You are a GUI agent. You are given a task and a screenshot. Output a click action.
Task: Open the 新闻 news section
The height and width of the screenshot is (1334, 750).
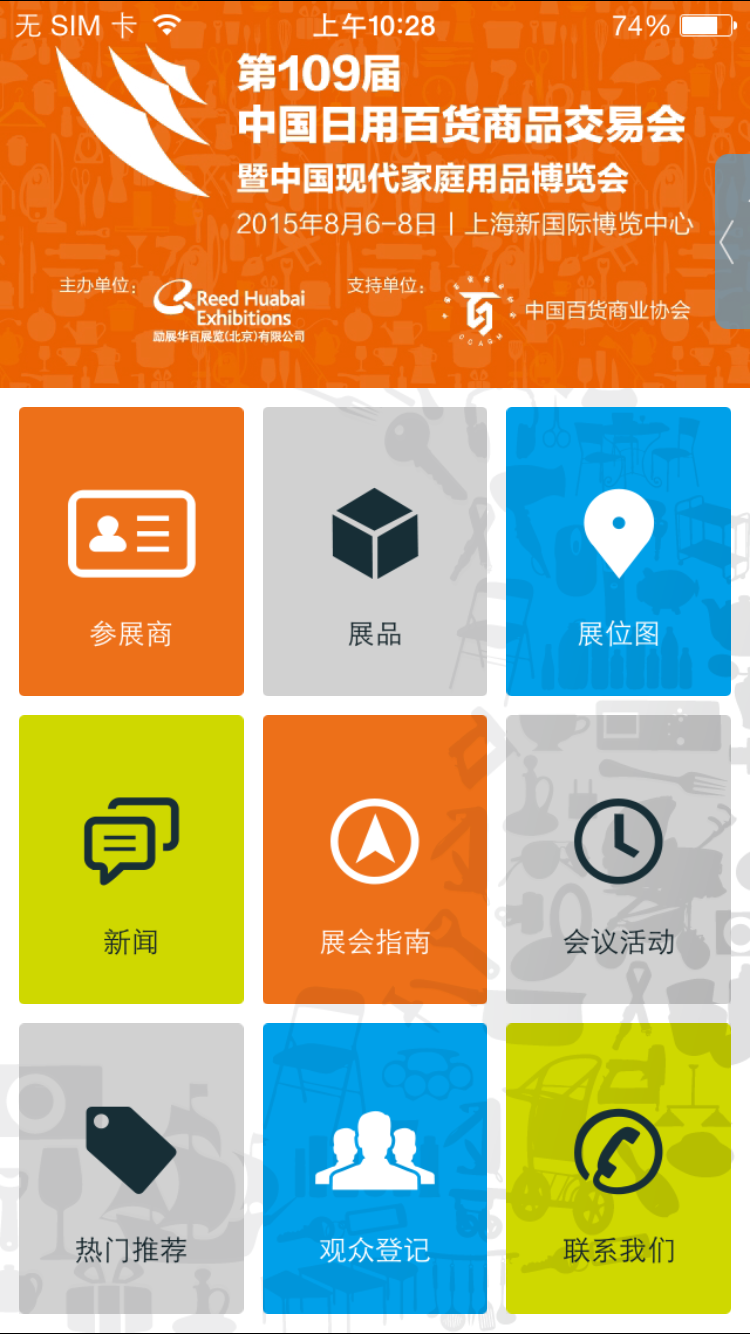131,859
